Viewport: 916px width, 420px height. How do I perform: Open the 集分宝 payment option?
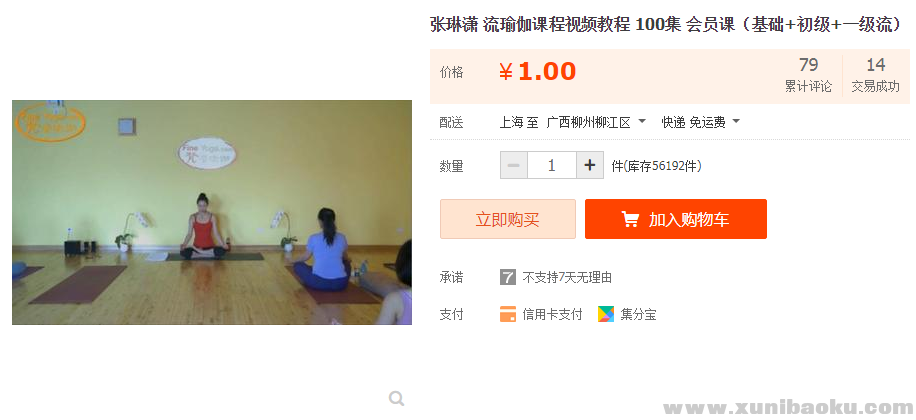627,314
